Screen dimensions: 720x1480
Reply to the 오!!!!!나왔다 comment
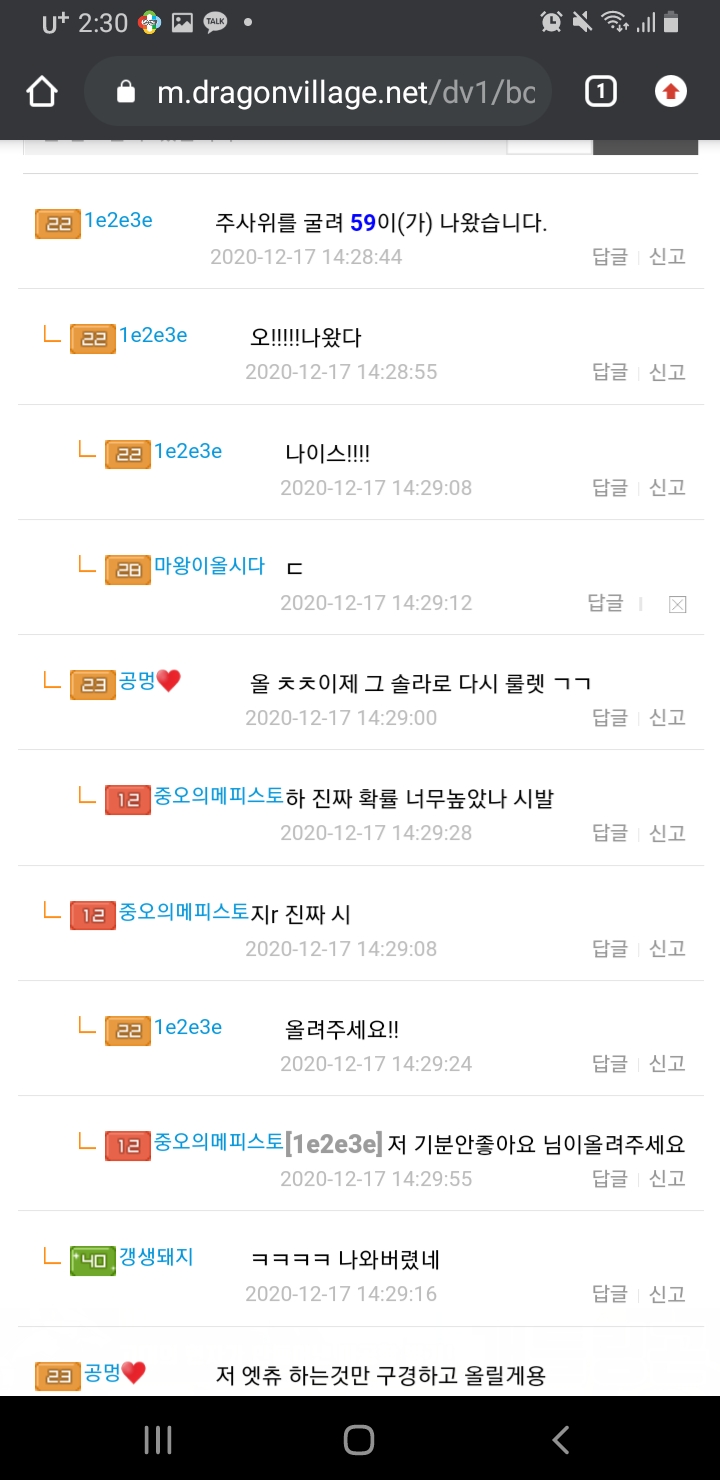click(x=610, y=372)
